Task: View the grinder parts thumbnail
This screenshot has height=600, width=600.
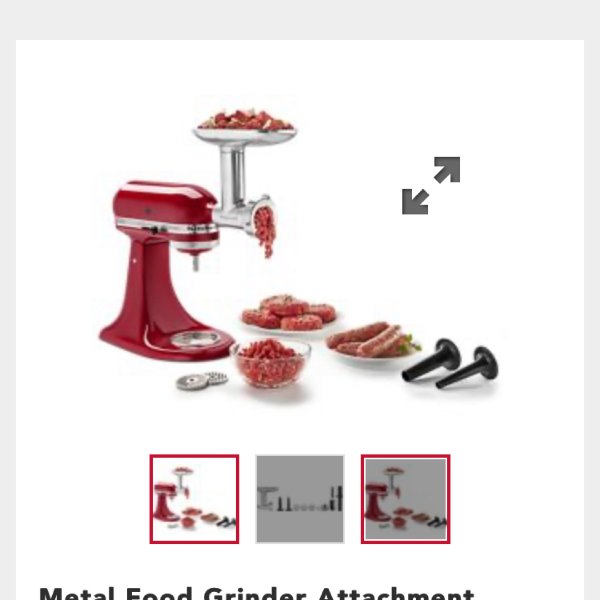Action: tap(299, 499)
